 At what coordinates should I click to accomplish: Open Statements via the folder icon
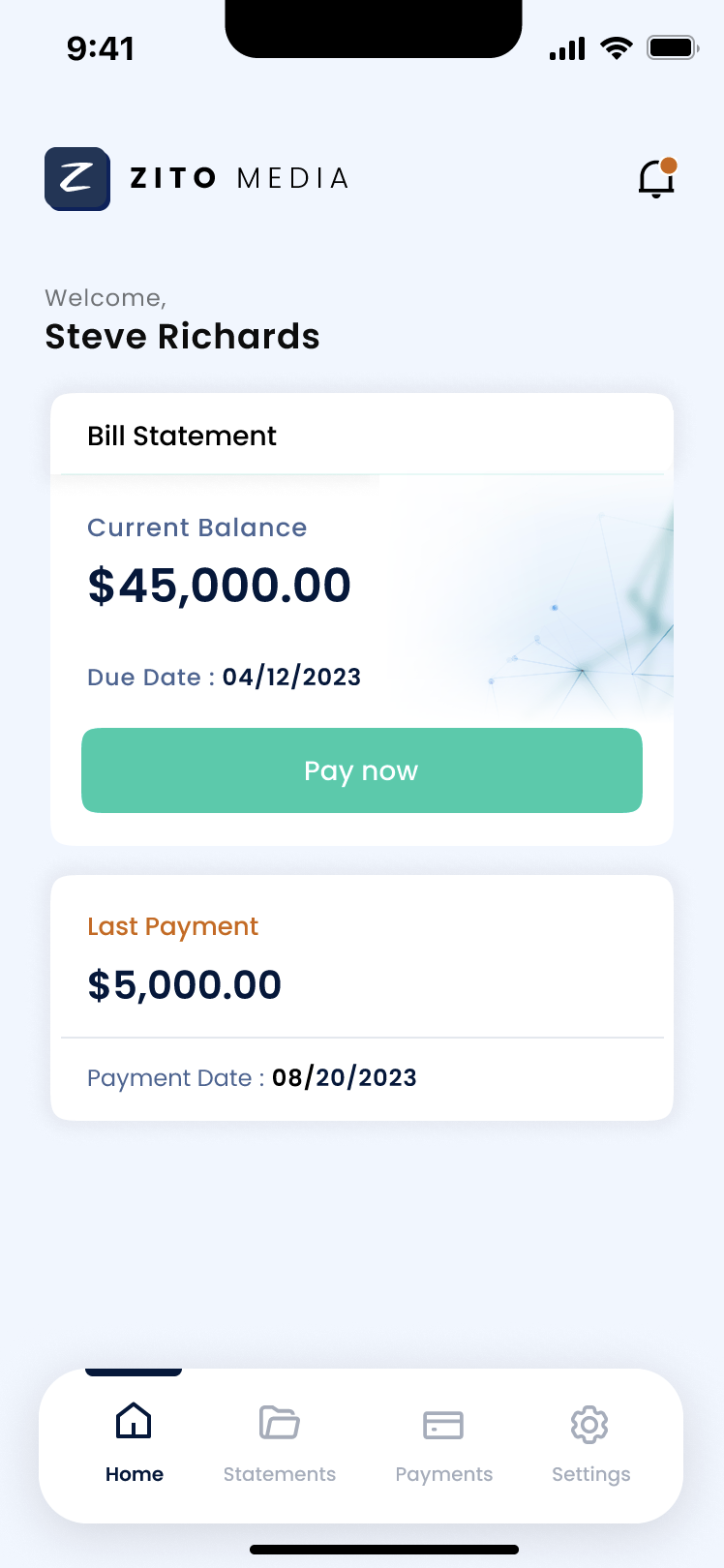[279, 1420]
